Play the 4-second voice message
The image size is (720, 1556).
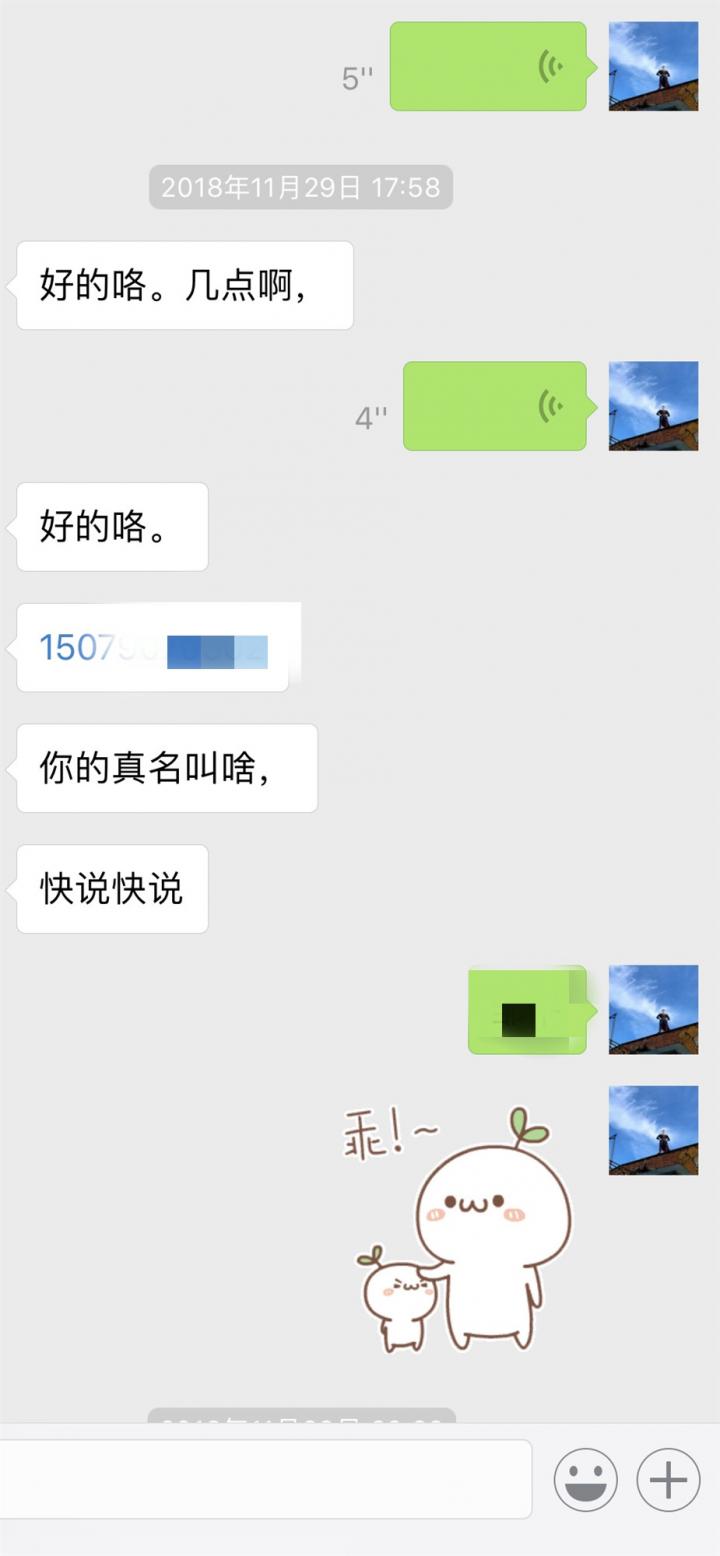[495, 407]
